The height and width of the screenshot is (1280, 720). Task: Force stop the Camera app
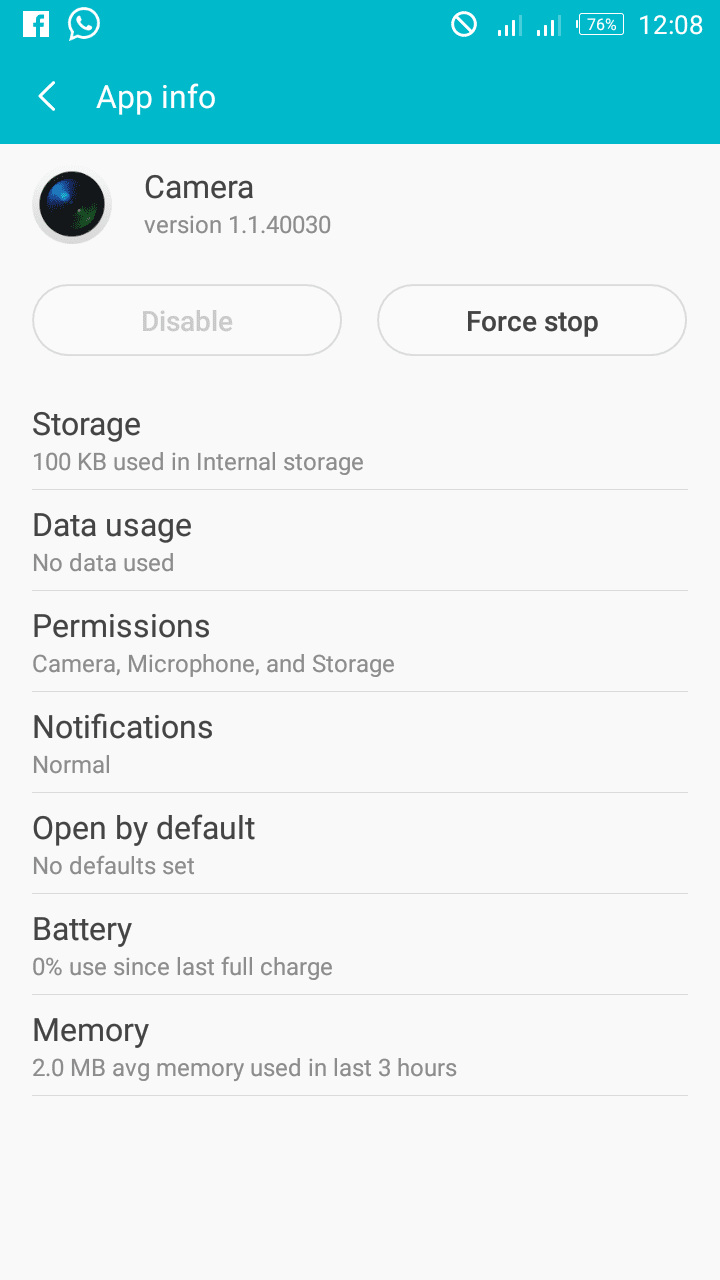point(531,320)
